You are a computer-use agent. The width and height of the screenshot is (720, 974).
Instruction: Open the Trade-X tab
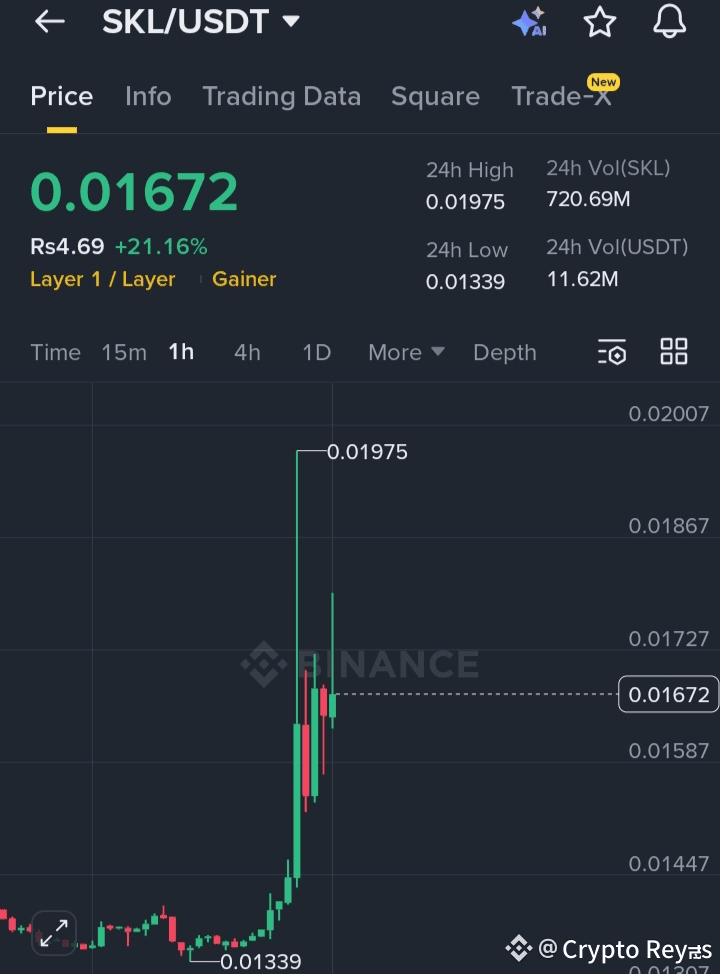[561, 96]
